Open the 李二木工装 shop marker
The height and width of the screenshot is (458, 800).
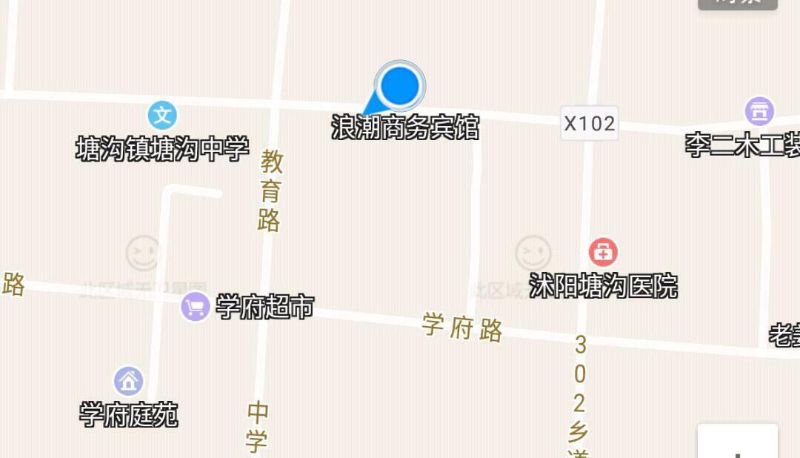(759, 110)
